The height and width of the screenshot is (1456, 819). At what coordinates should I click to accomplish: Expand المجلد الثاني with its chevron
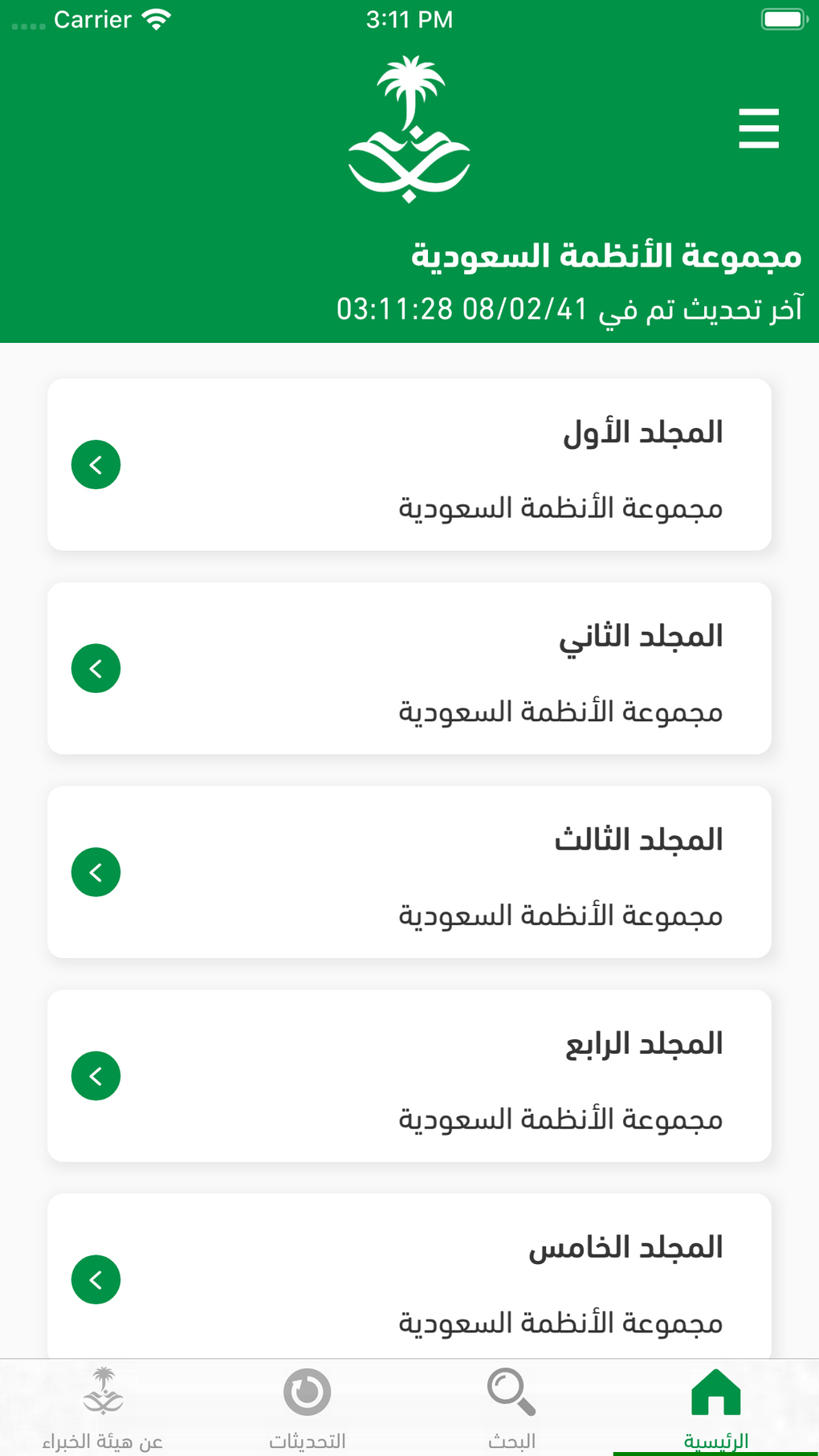tap(96, 667)
